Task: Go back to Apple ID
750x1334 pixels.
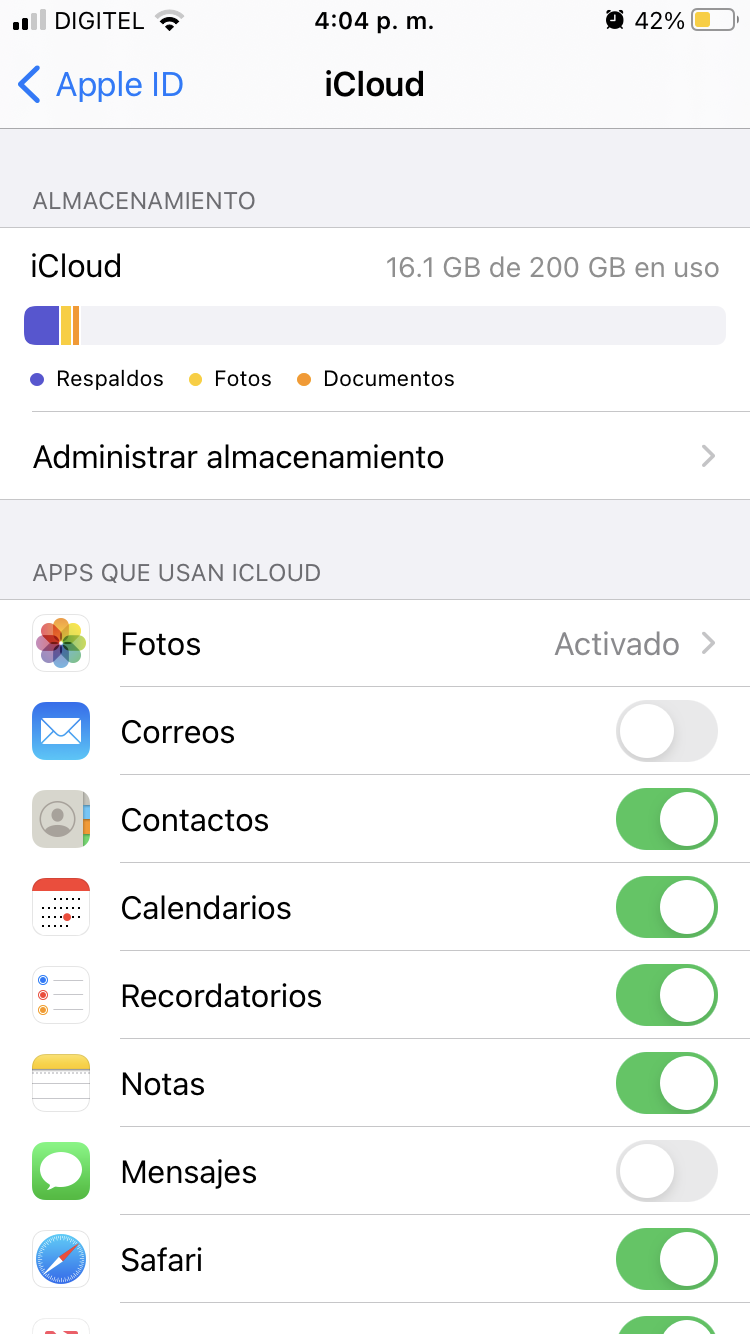Action: tap(100, 85)
